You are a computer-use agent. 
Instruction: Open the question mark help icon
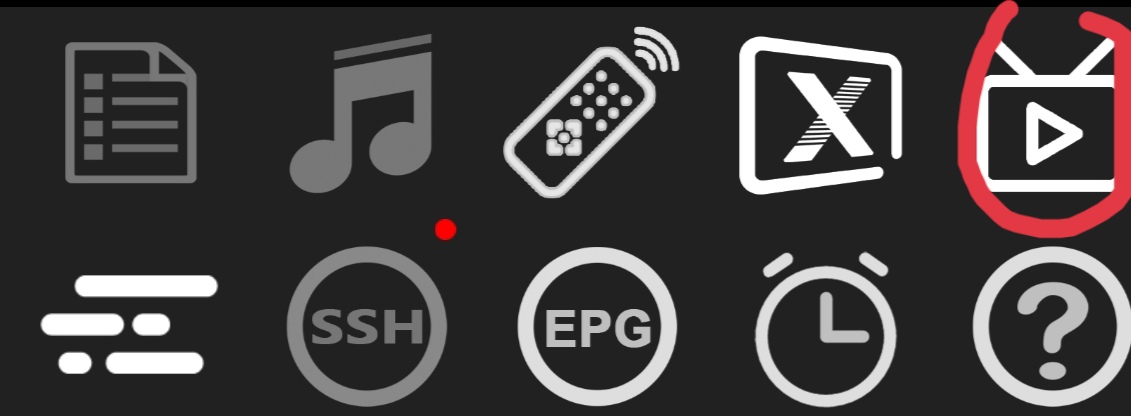point(1050,326)
